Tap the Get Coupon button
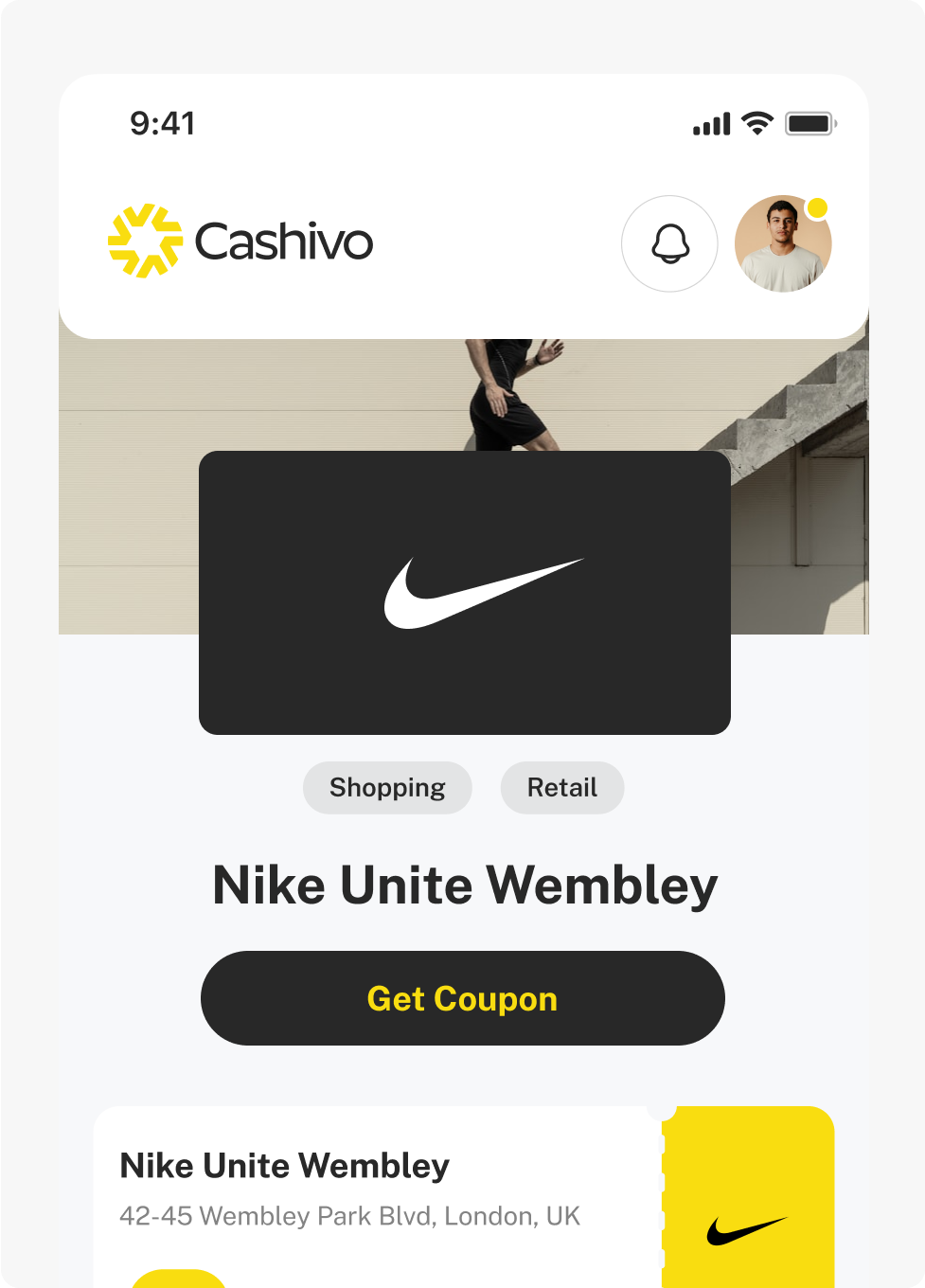 (462, 998)
